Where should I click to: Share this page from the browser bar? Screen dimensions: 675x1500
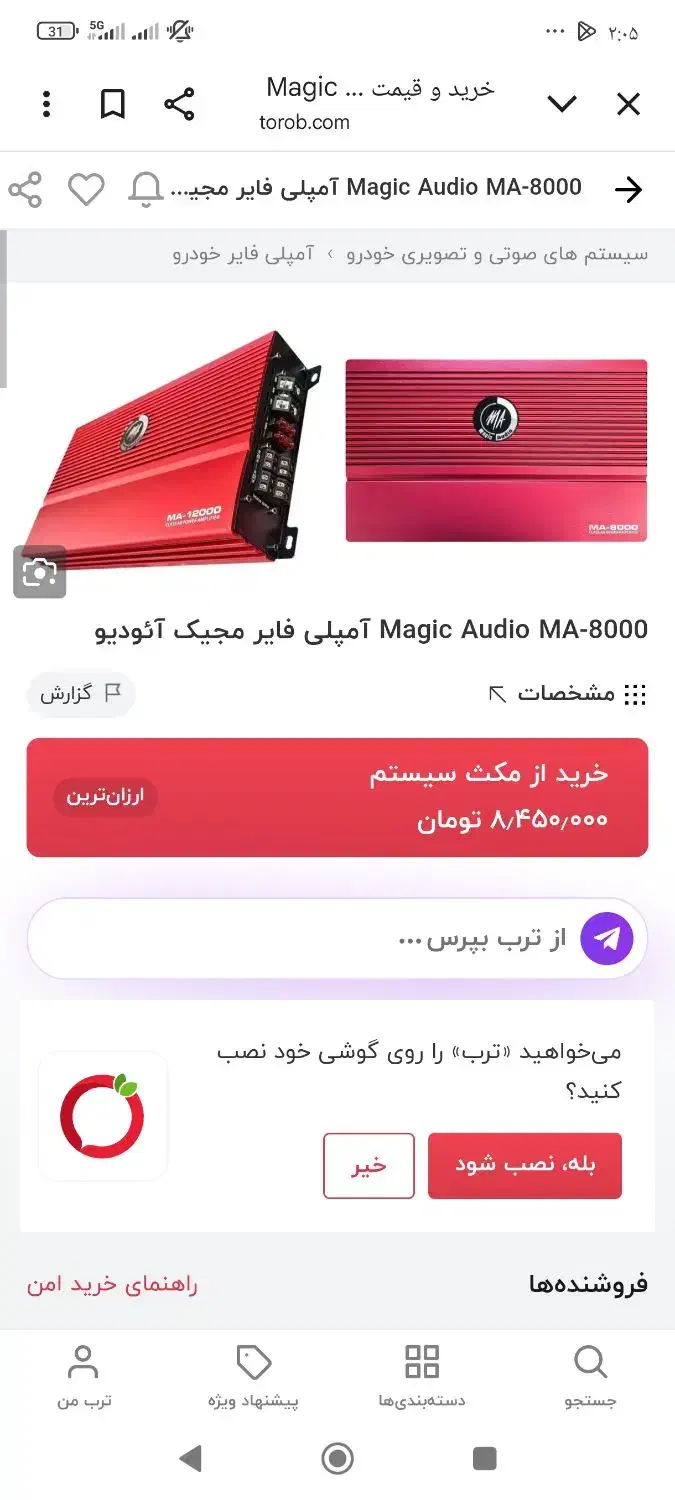(179, 104)
